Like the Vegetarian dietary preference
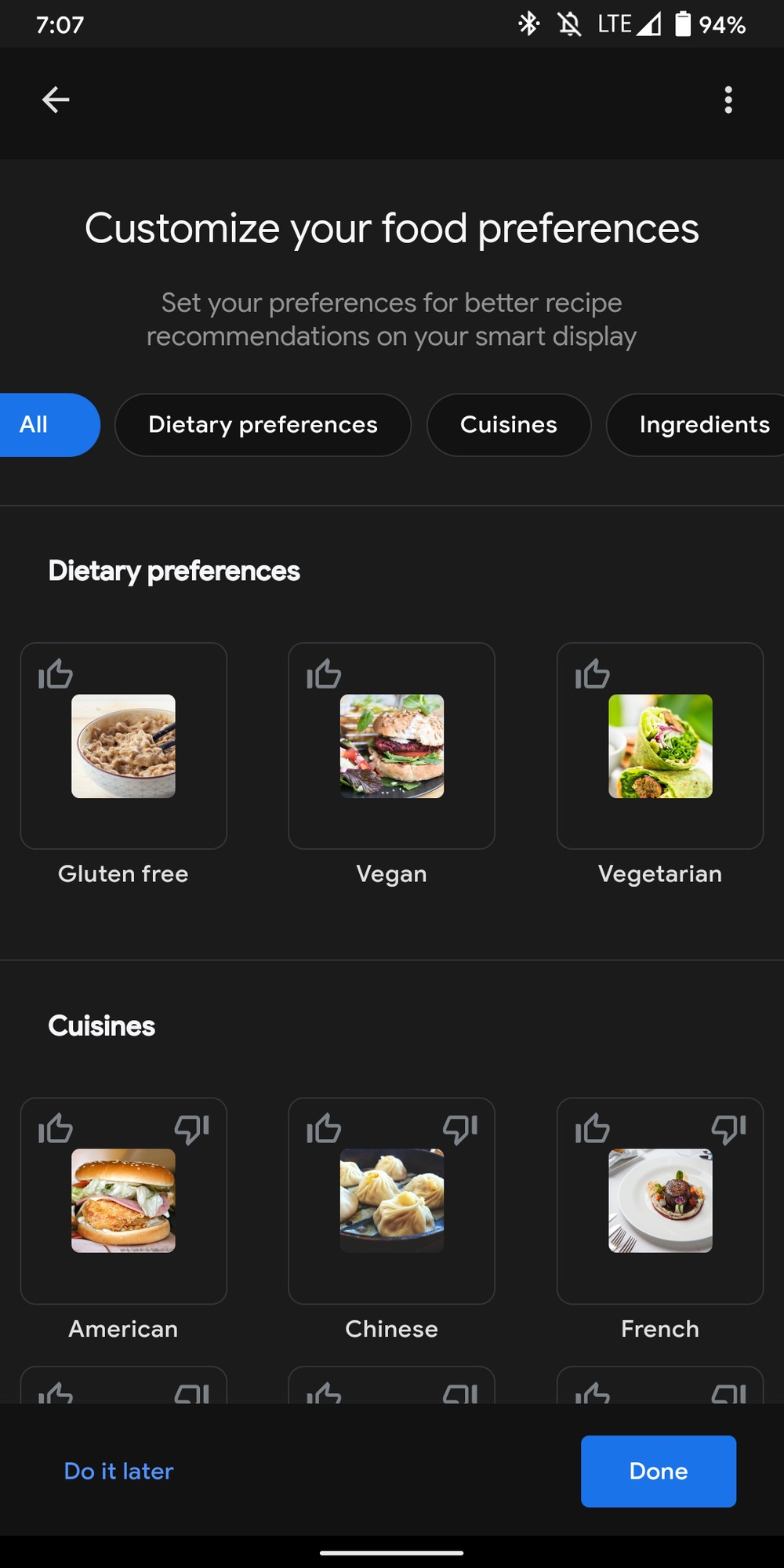 pos(593,674)
